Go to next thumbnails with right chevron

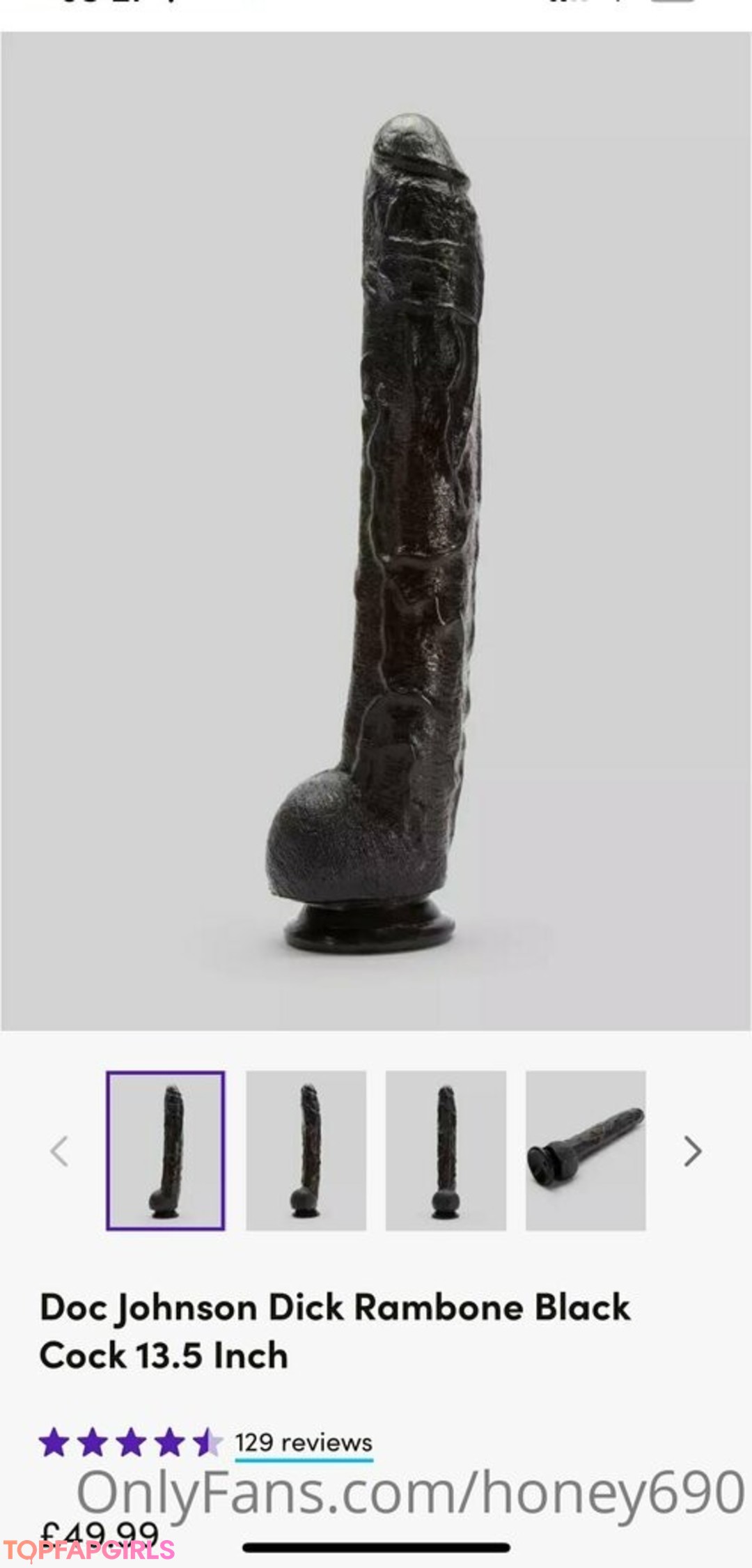[691, 1151]
